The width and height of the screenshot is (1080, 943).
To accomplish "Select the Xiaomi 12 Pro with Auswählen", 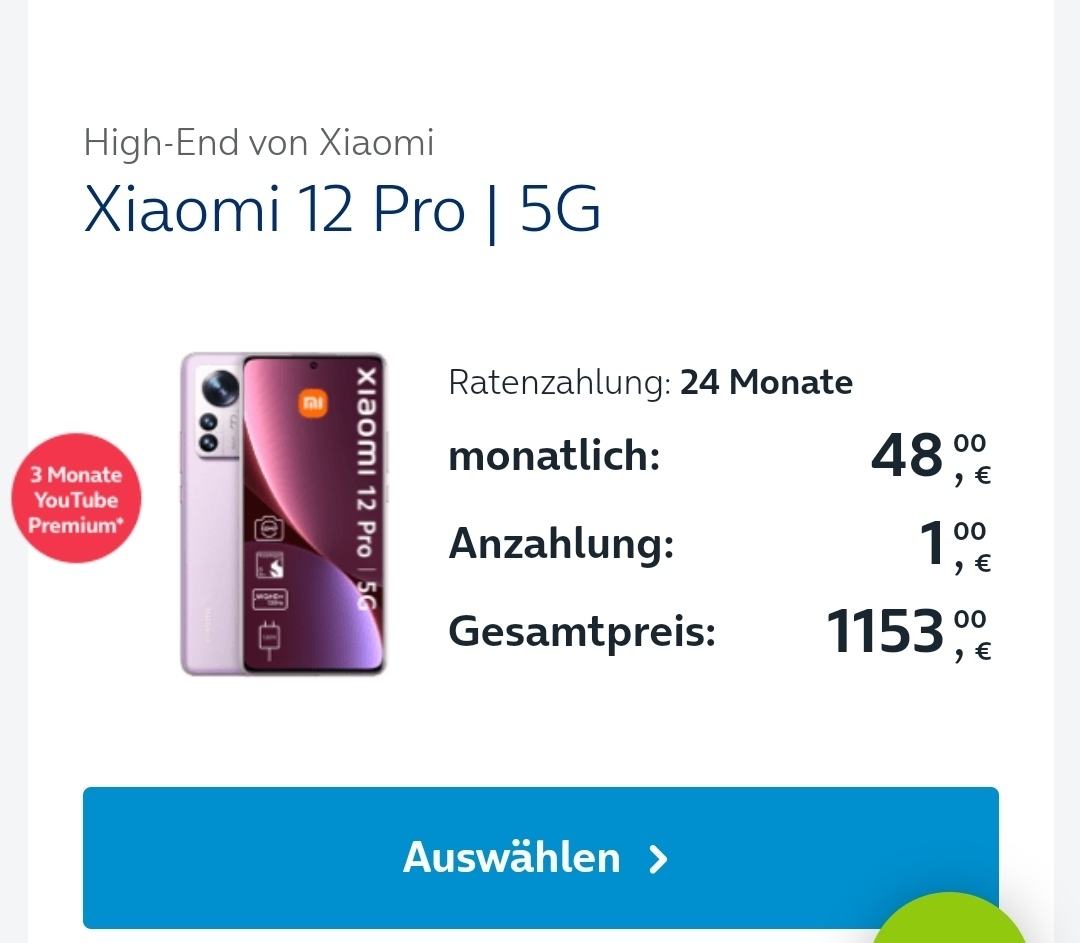I will (540, 857).
